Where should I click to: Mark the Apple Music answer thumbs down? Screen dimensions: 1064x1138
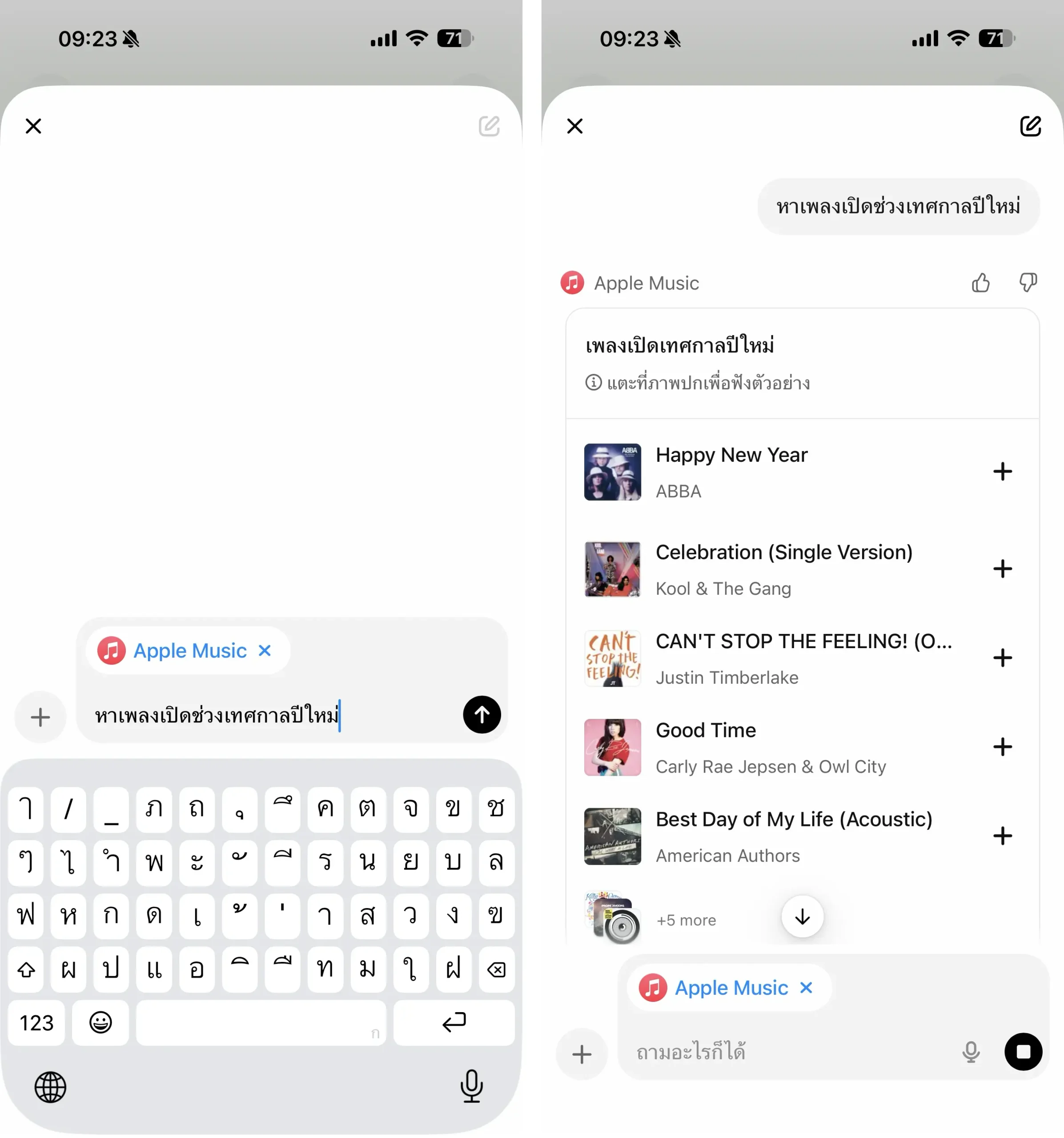click(1028, 283)
